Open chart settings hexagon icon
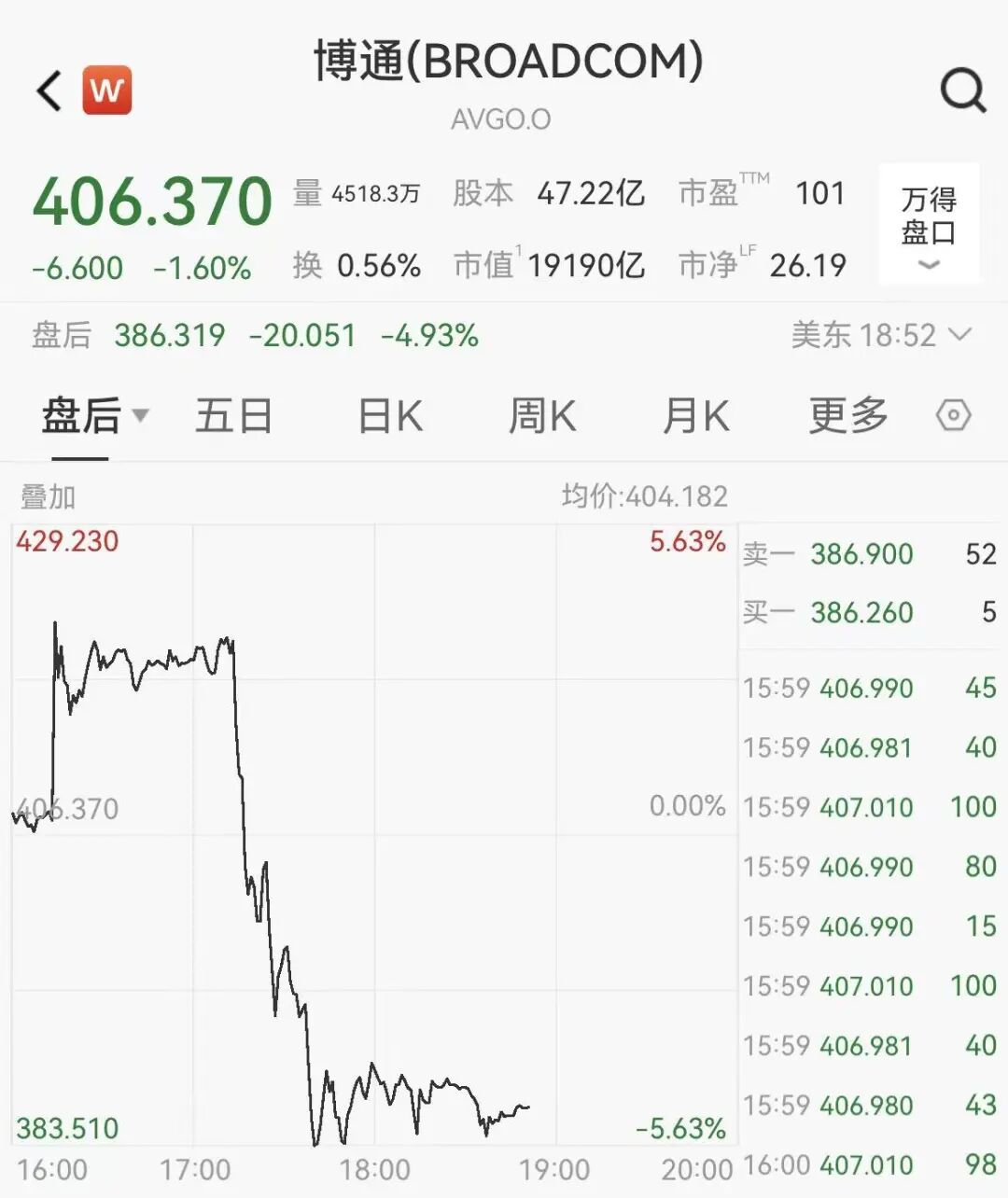 [x=953, y=415]
